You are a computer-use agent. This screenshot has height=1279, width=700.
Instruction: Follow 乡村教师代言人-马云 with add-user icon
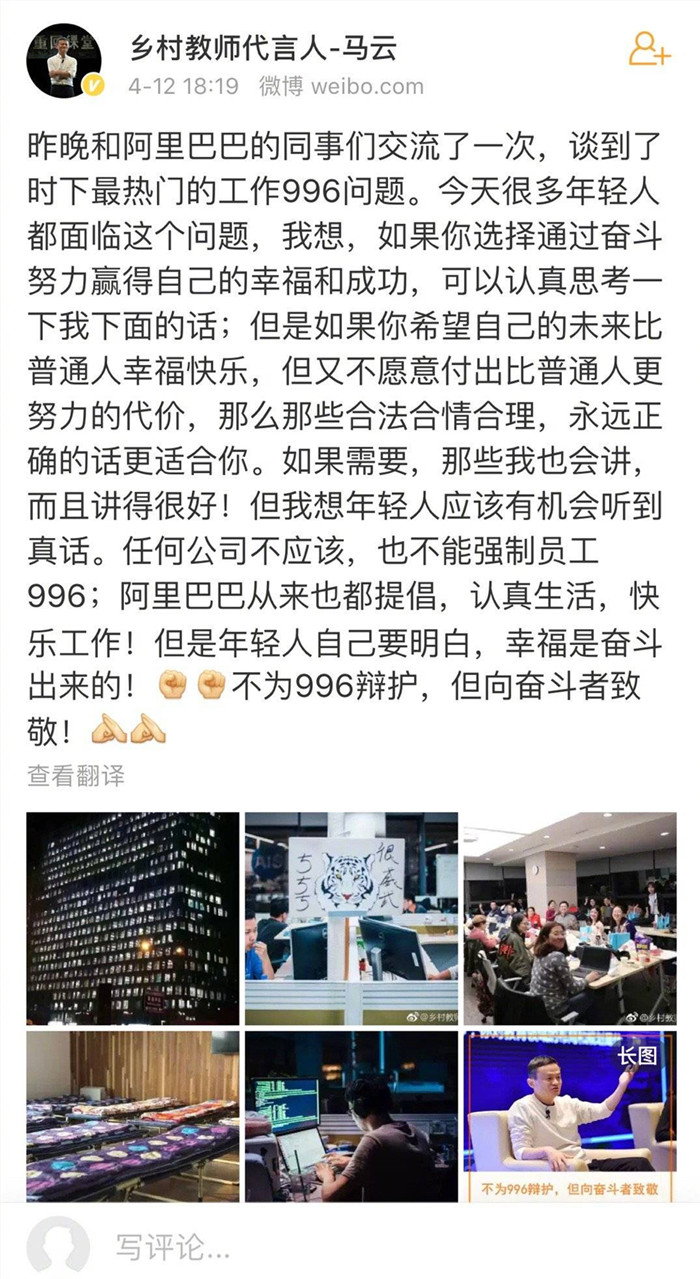tap(648, 48)
